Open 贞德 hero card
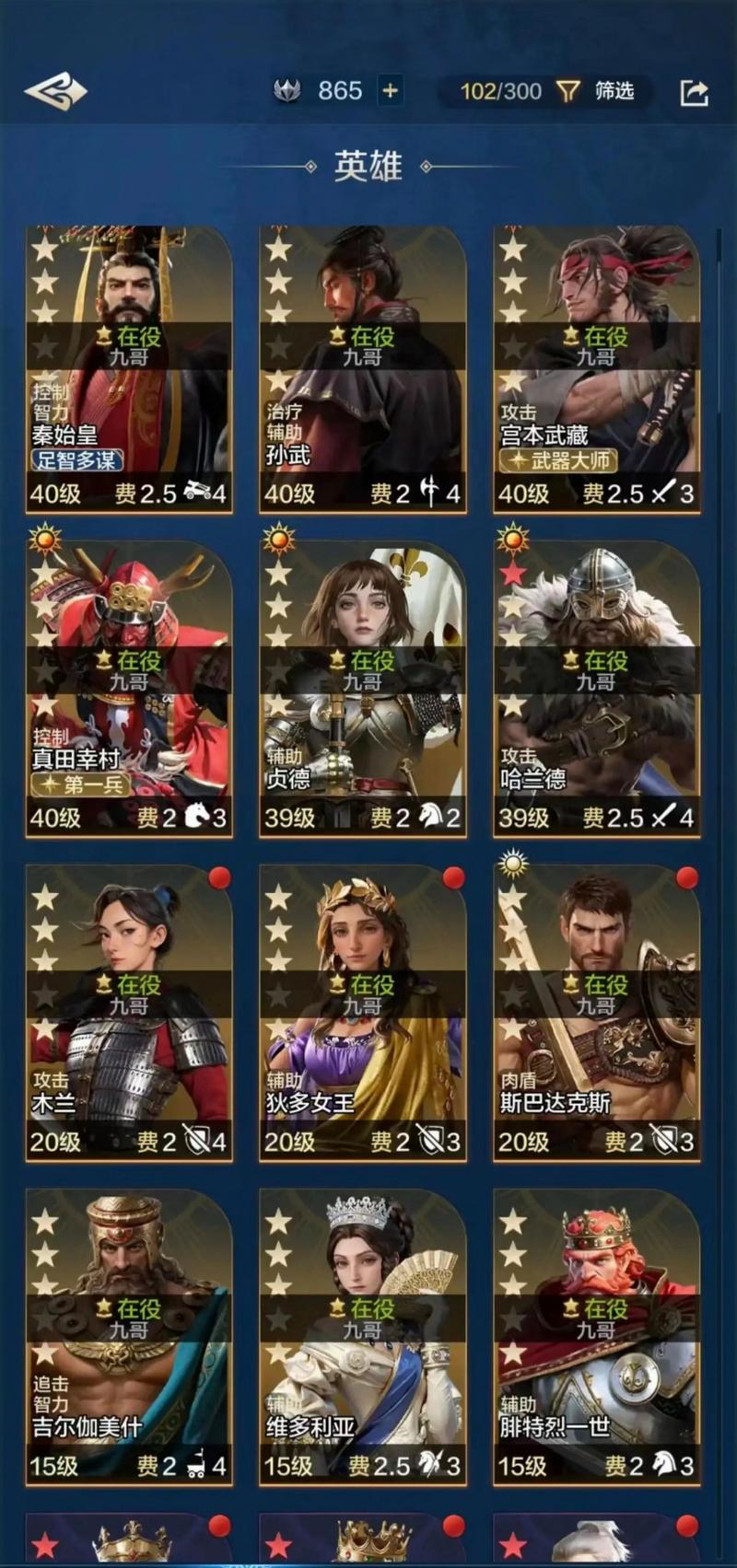This screenshot has width=737, height=1568. (x=362, y=691)
